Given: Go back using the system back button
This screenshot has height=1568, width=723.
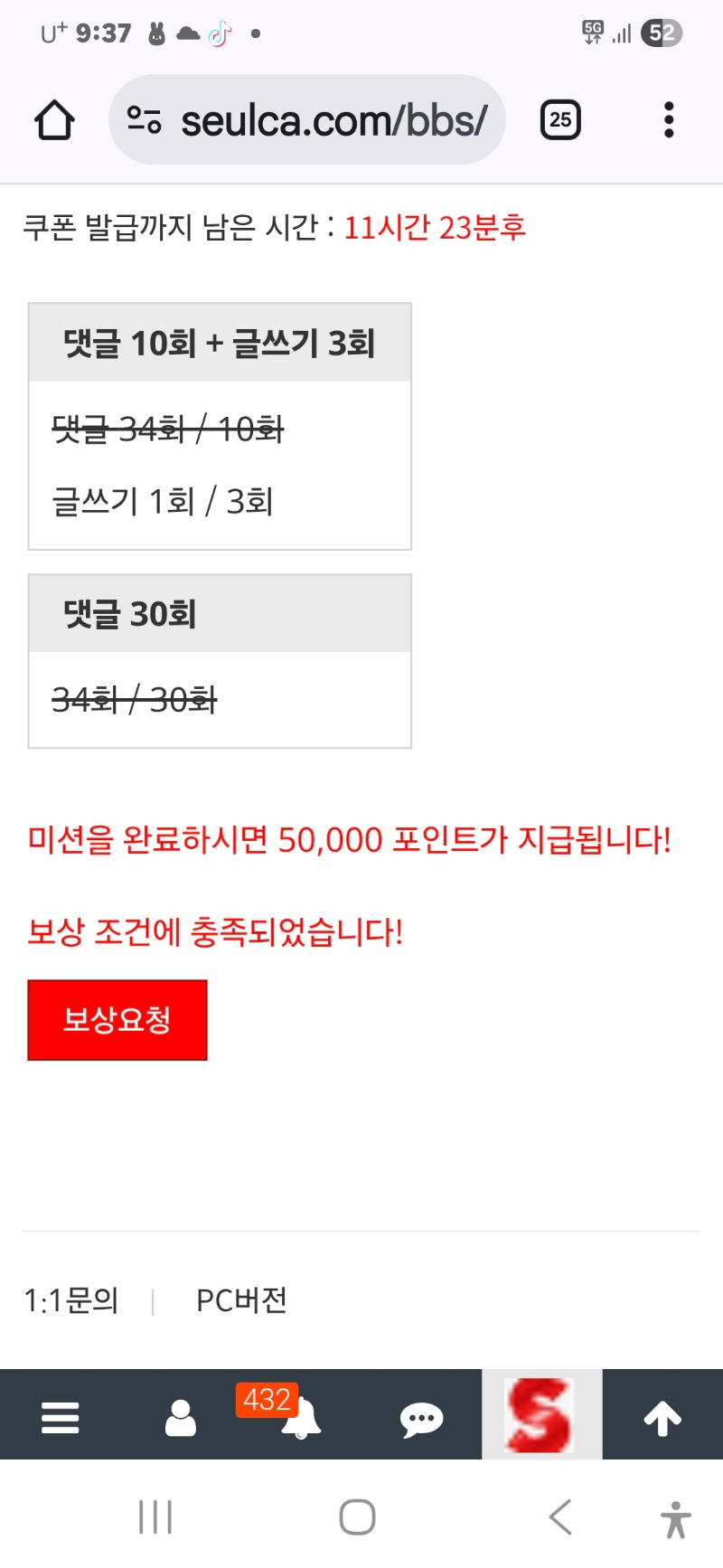Looking at the screenshot, I should click(x=560, y=1516).
